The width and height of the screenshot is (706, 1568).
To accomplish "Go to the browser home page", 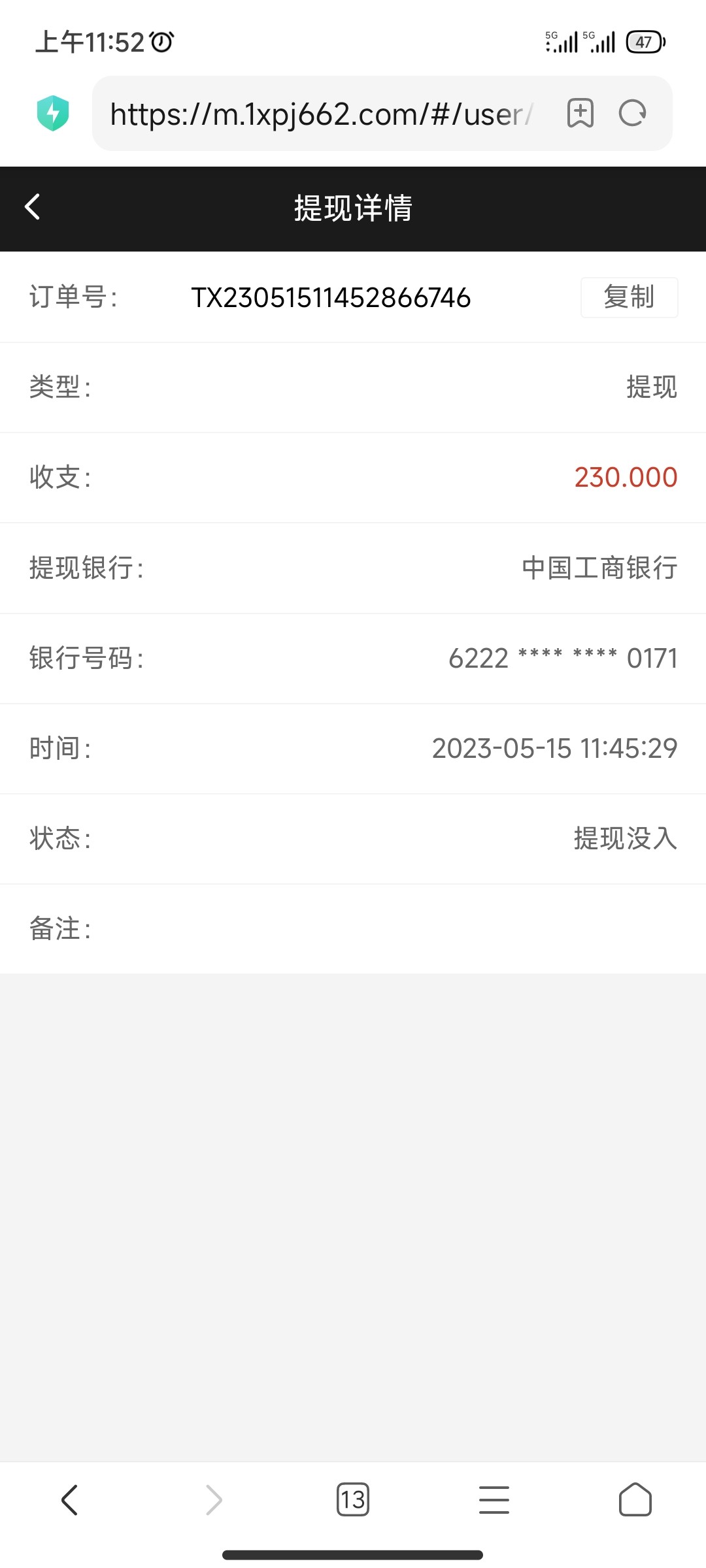I will coord(635,1499).
